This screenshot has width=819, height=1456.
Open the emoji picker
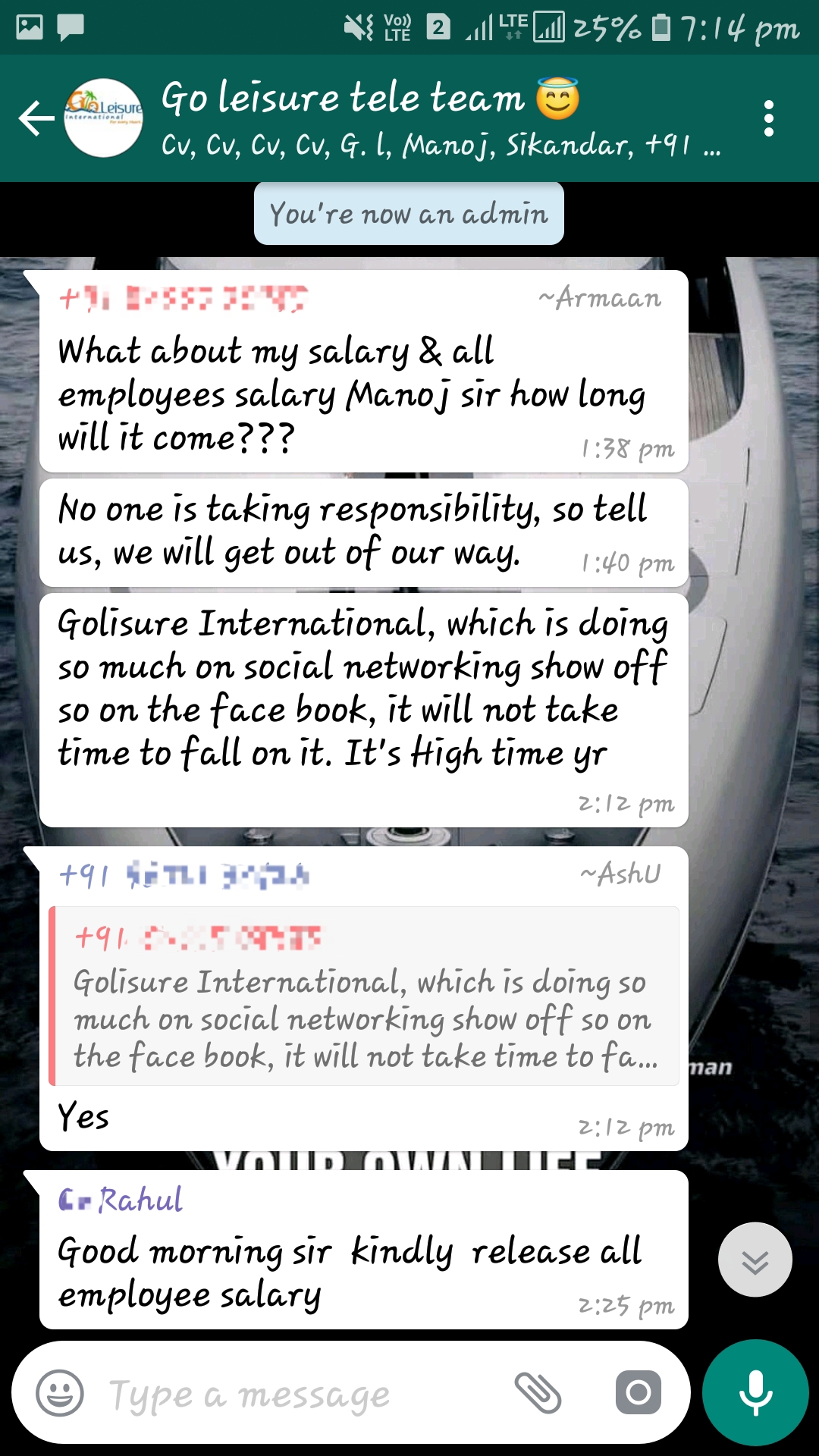point(60,1393)
